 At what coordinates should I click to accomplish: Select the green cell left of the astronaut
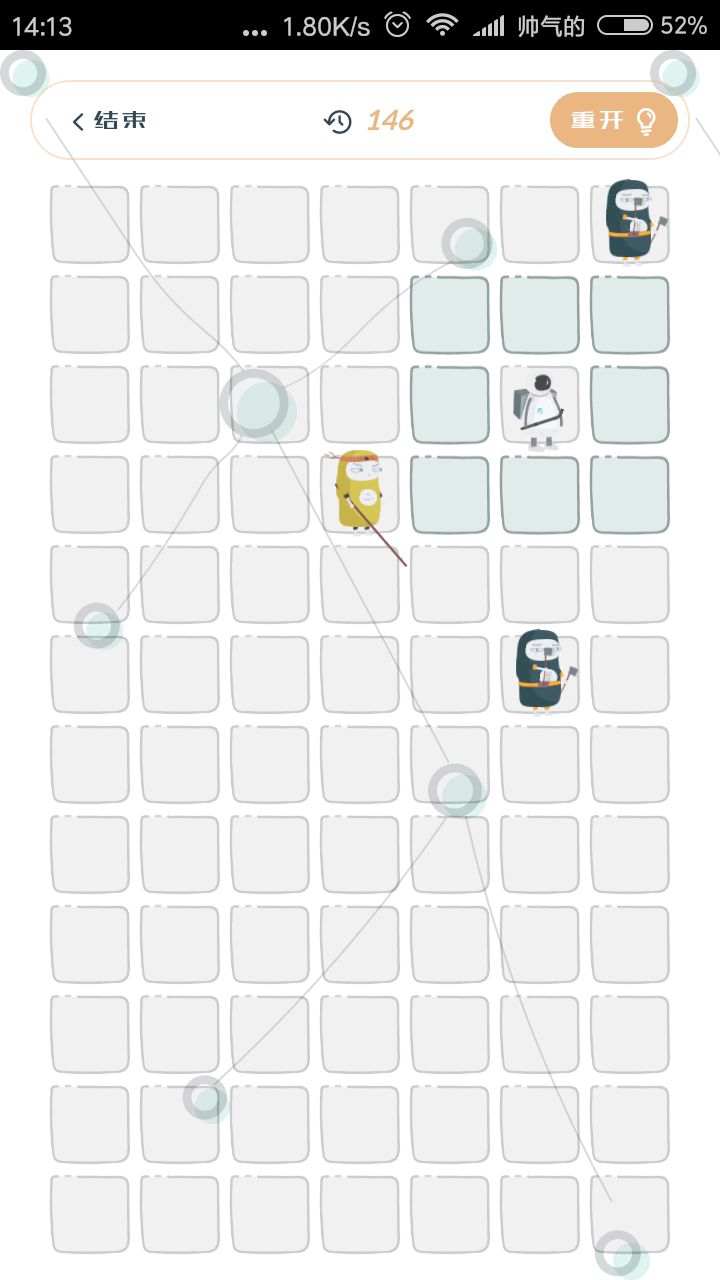click(x=449, y=404)
